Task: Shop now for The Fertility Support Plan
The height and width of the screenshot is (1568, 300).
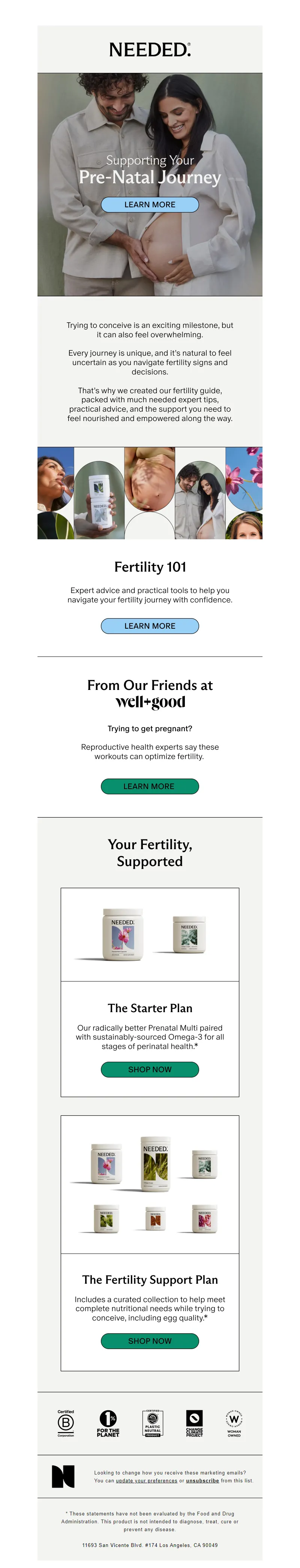Action: [x=149, y=1341]
